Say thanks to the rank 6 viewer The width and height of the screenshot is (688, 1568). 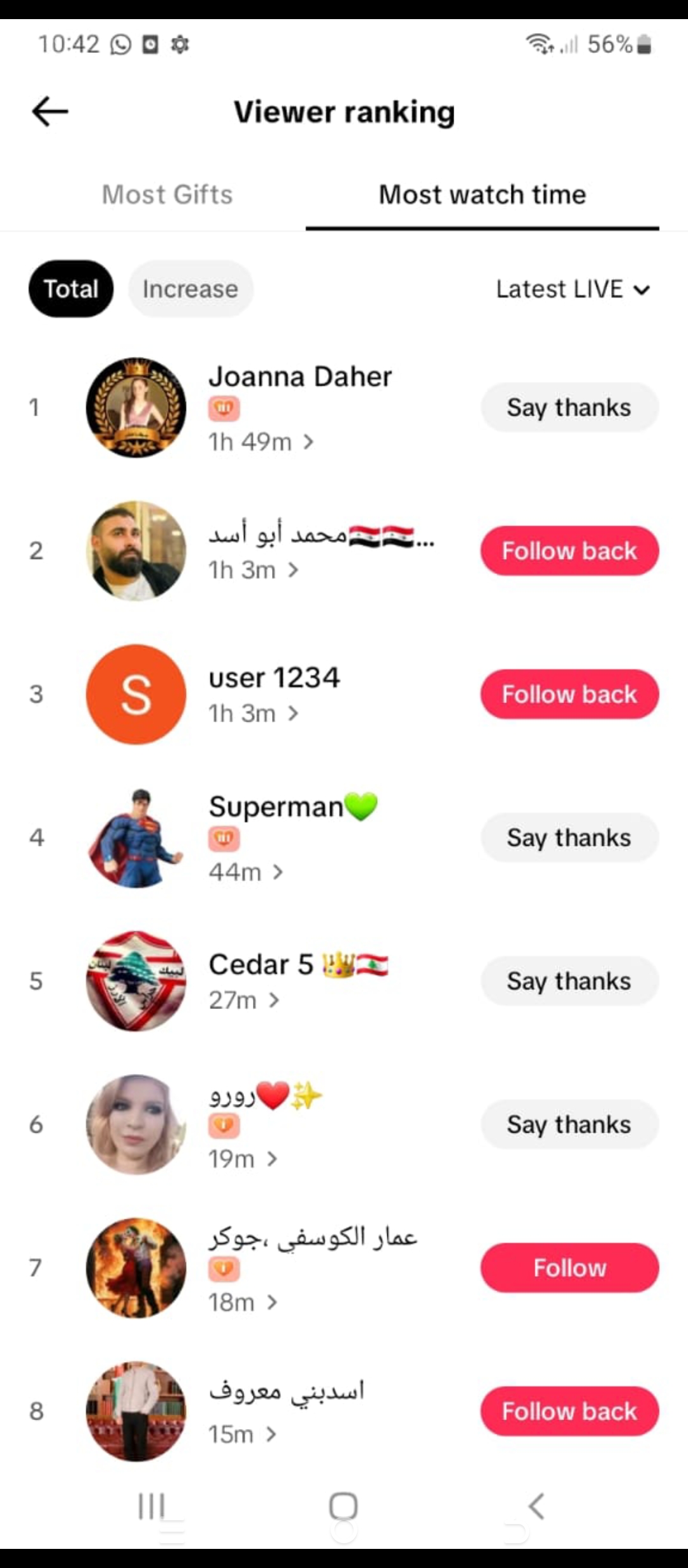(x=569, y=1124)
